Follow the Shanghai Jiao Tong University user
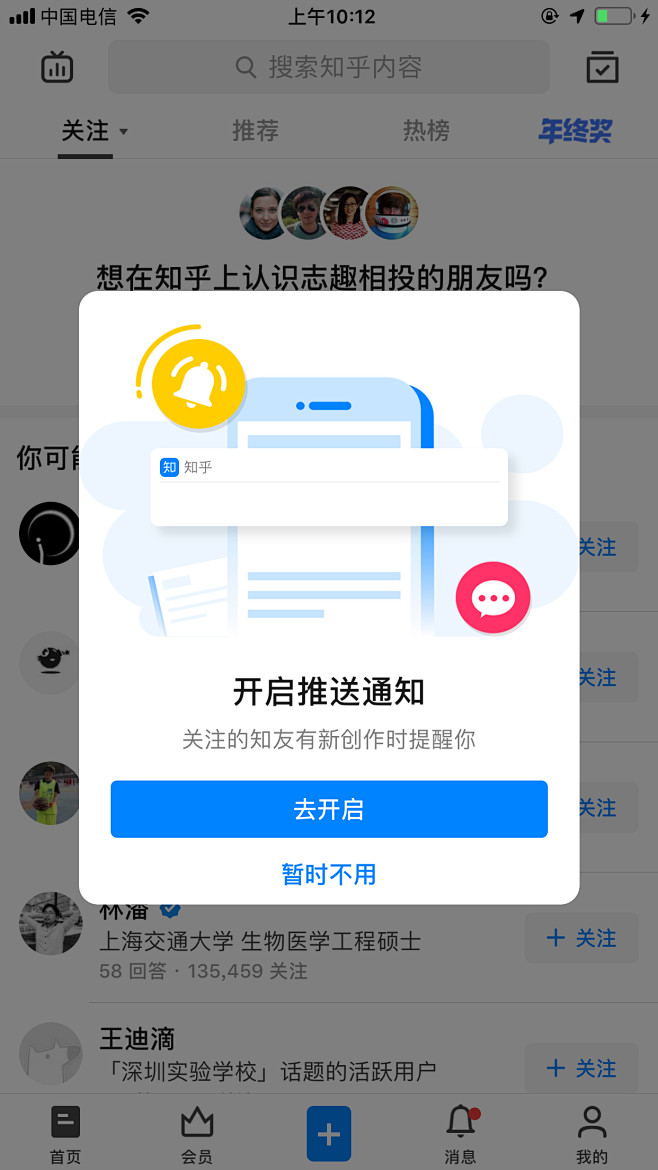Screen dimensions: 658x1170 (581, 938)
